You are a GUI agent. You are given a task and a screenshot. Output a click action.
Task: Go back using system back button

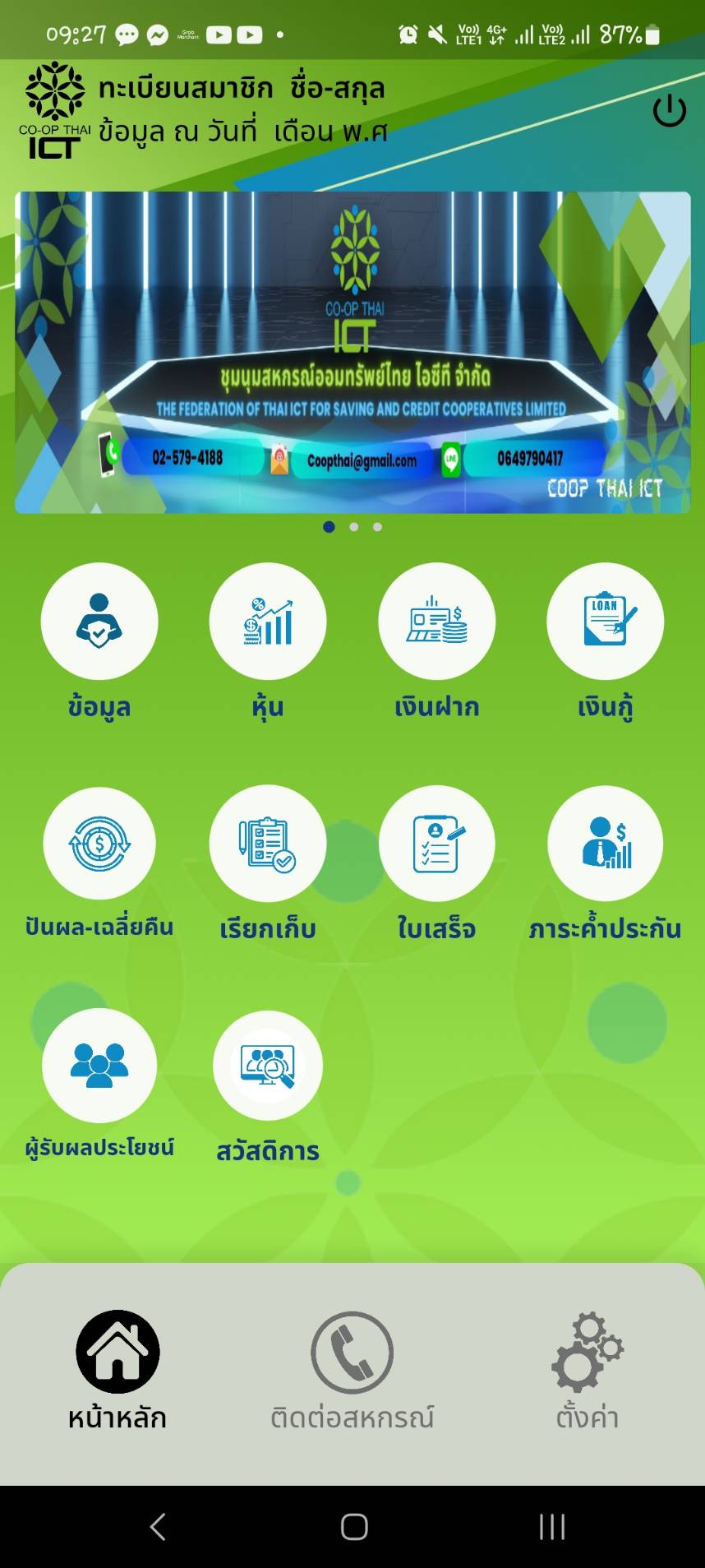[x=158, y=1527]
